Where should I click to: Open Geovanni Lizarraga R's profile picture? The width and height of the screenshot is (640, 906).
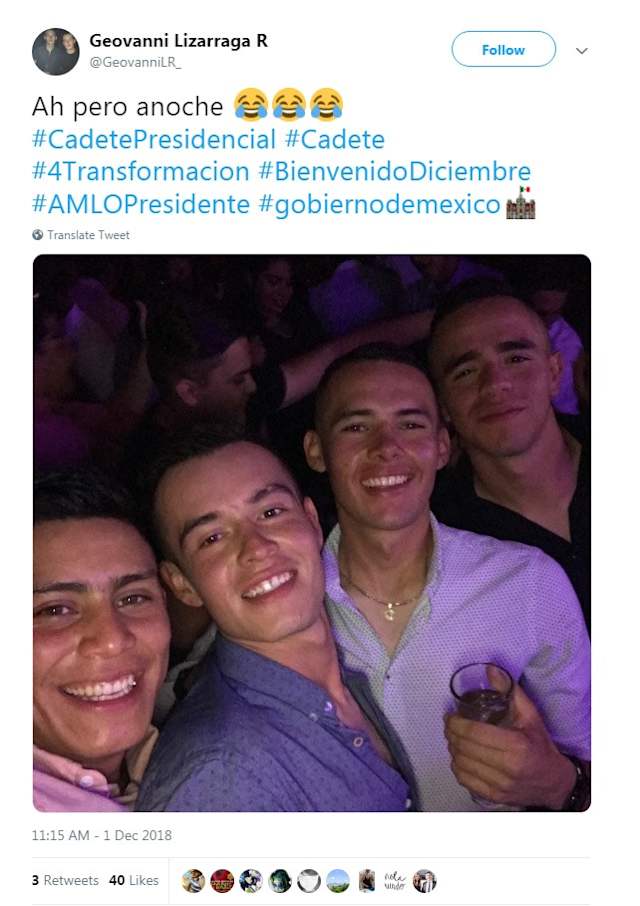55,51
